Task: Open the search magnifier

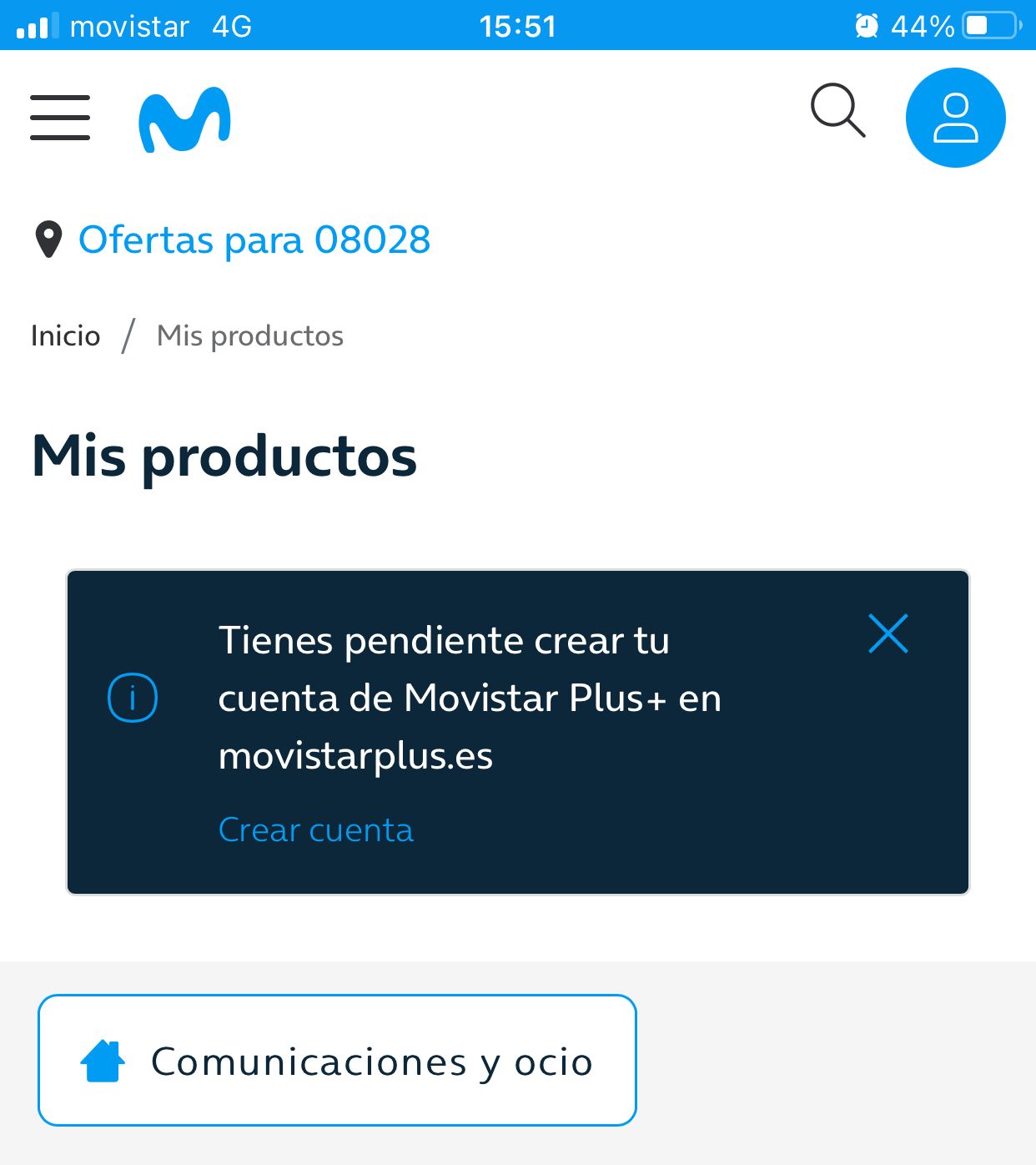Action: (x=837, y=110)
